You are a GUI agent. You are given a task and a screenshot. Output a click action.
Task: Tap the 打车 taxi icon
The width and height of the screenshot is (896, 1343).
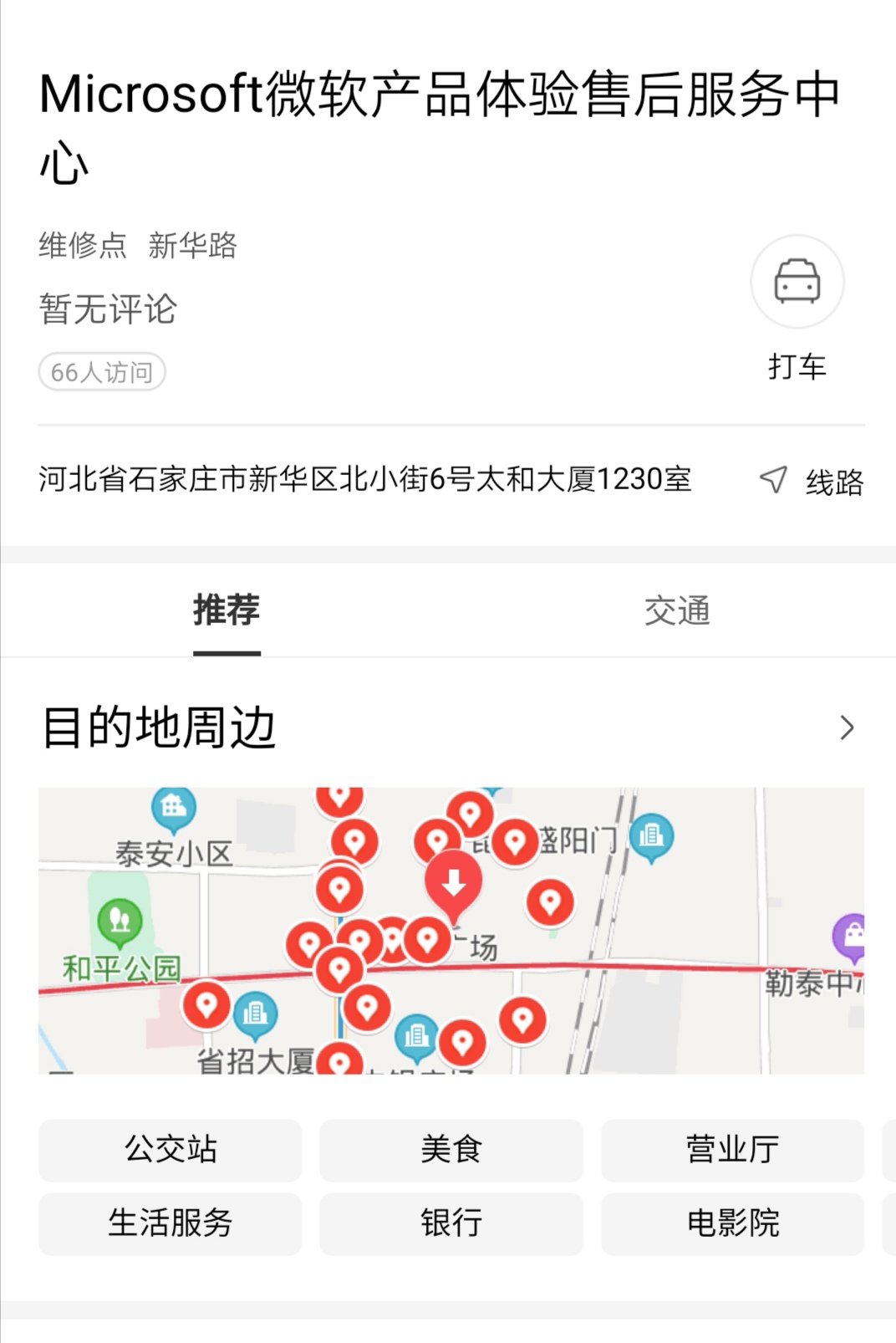(x=797, y=282)
